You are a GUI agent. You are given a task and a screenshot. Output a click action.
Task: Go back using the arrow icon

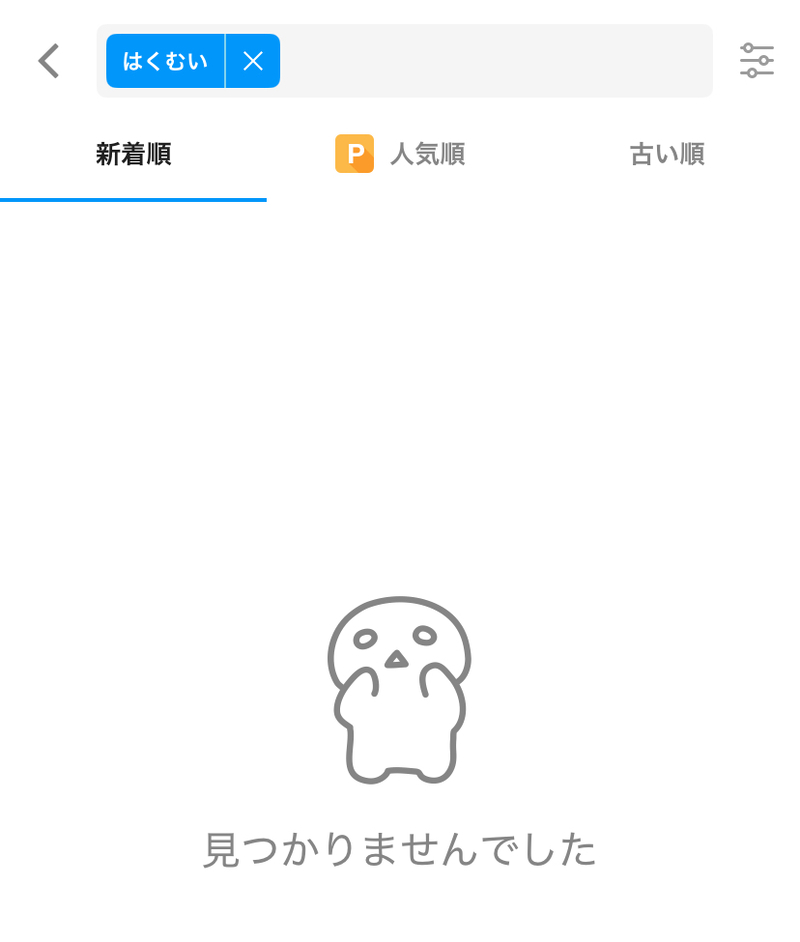click(49, 61)
